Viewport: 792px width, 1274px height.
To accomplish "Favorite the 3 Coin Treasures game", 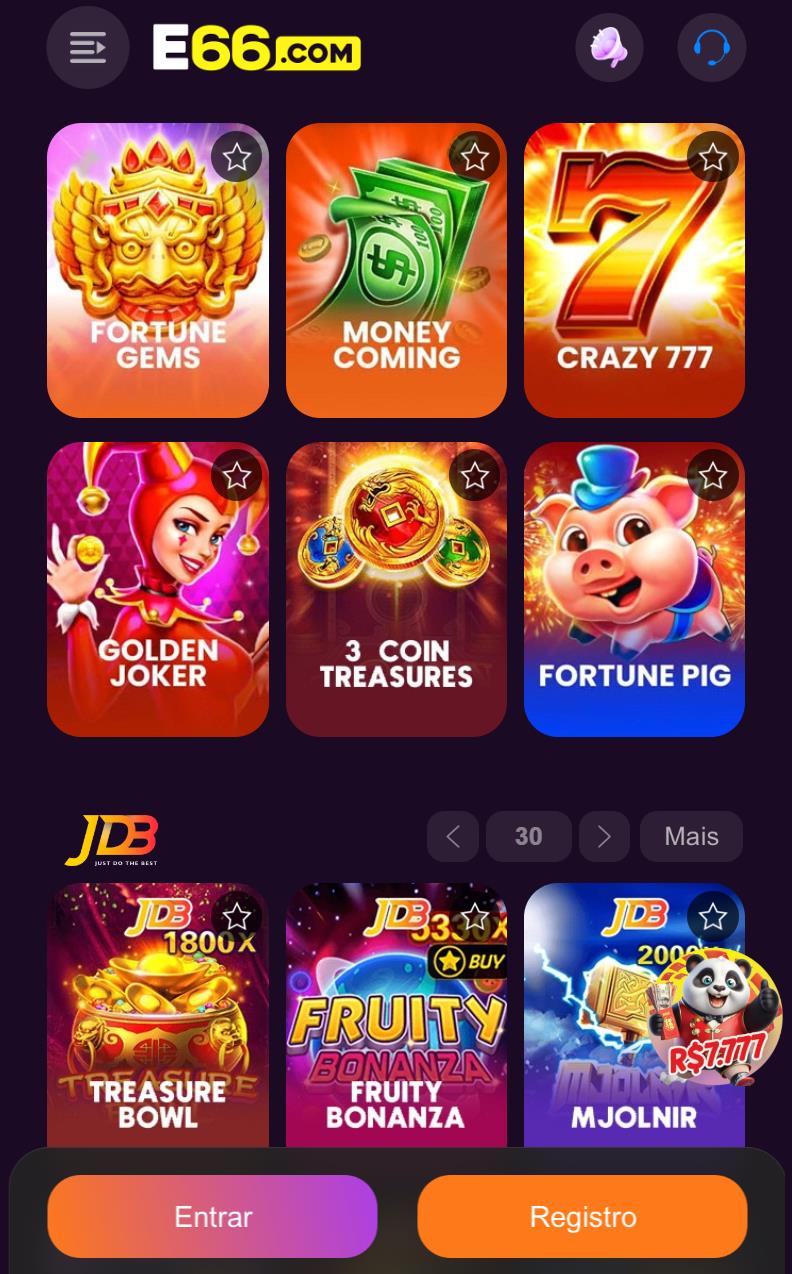I will click(474, 476).
